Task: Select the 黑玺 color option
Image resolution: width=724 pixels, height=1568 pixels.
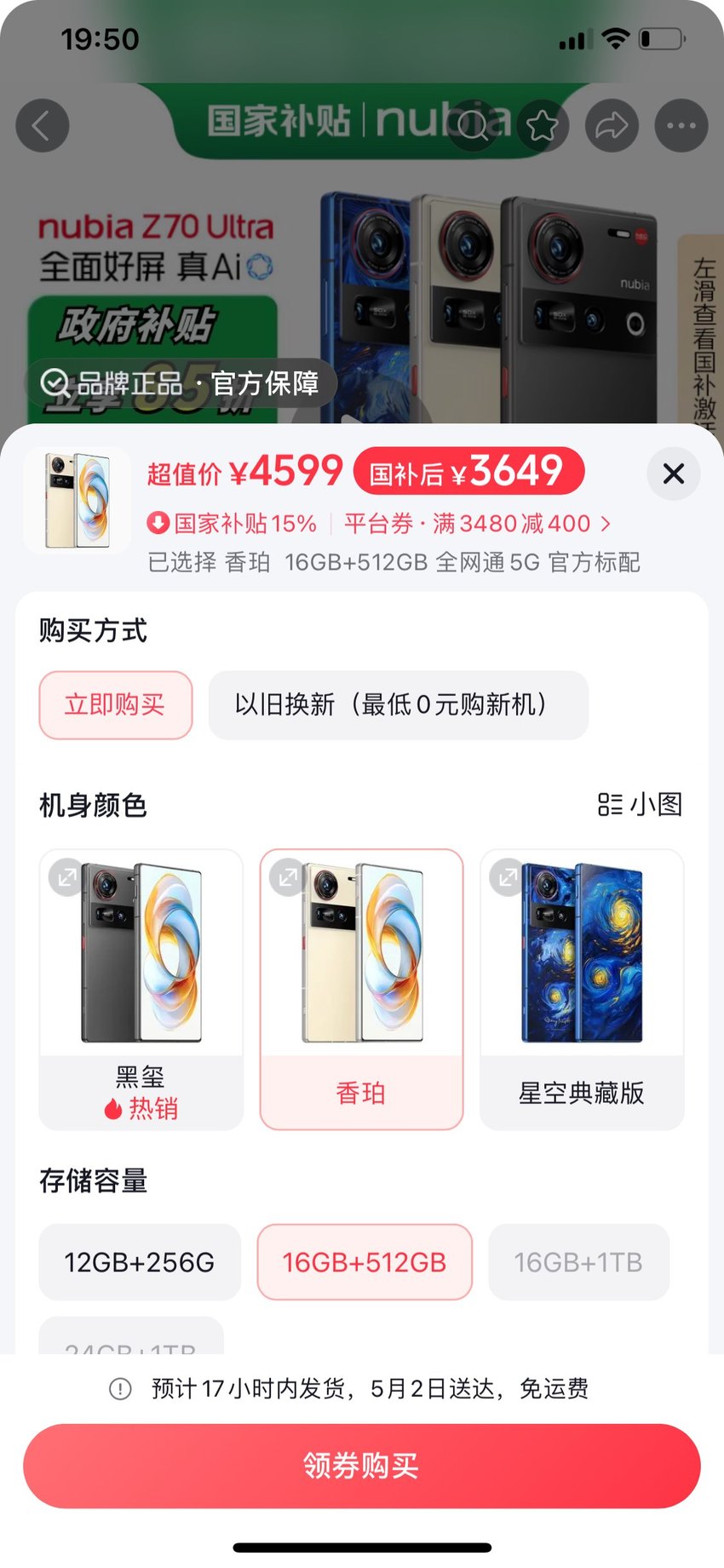Action: pos(141,990)
